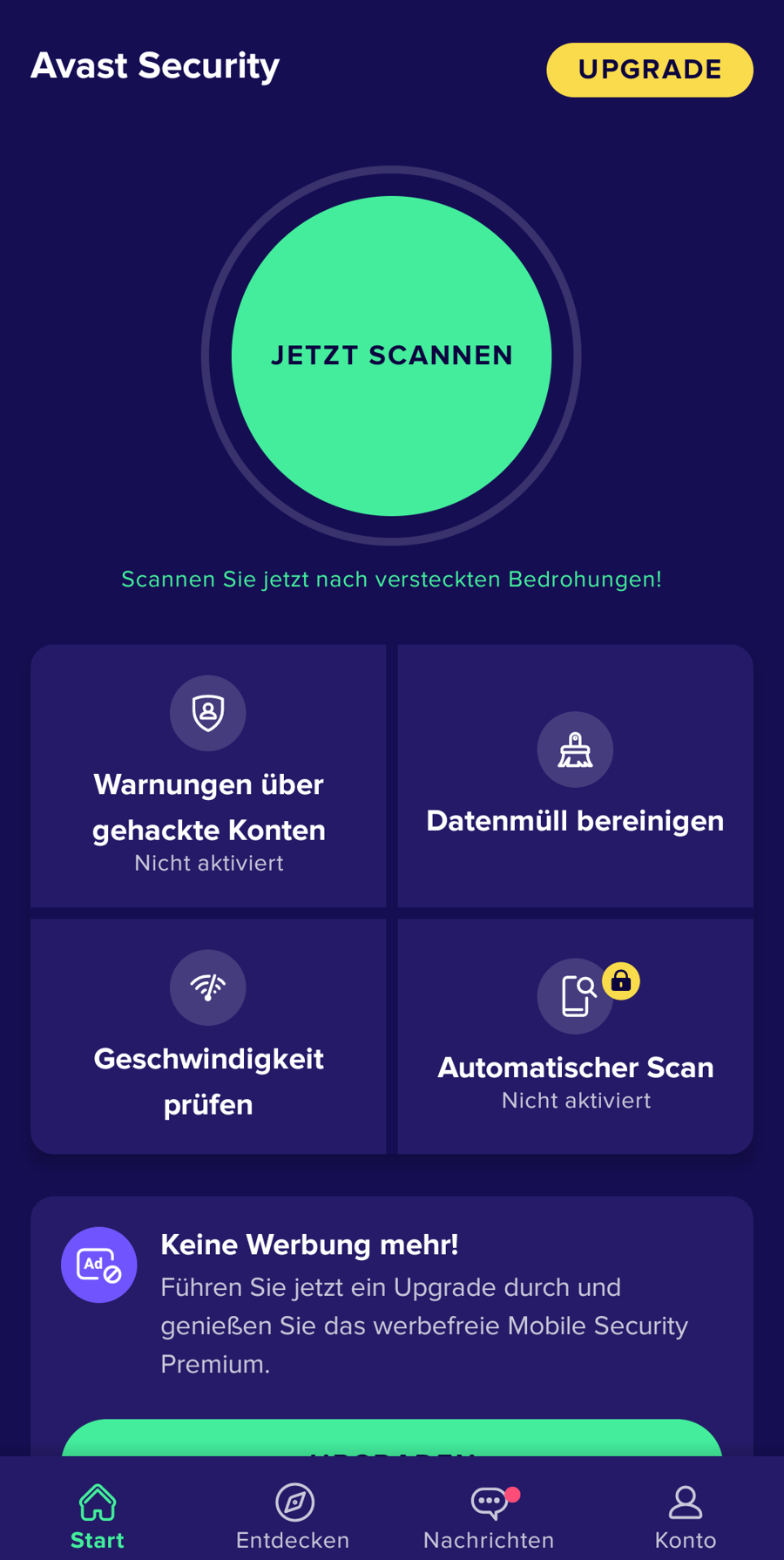Open the Automatischer Scan card
The width and height of the screenshot is (784, 1560).
pos(575,1035)
